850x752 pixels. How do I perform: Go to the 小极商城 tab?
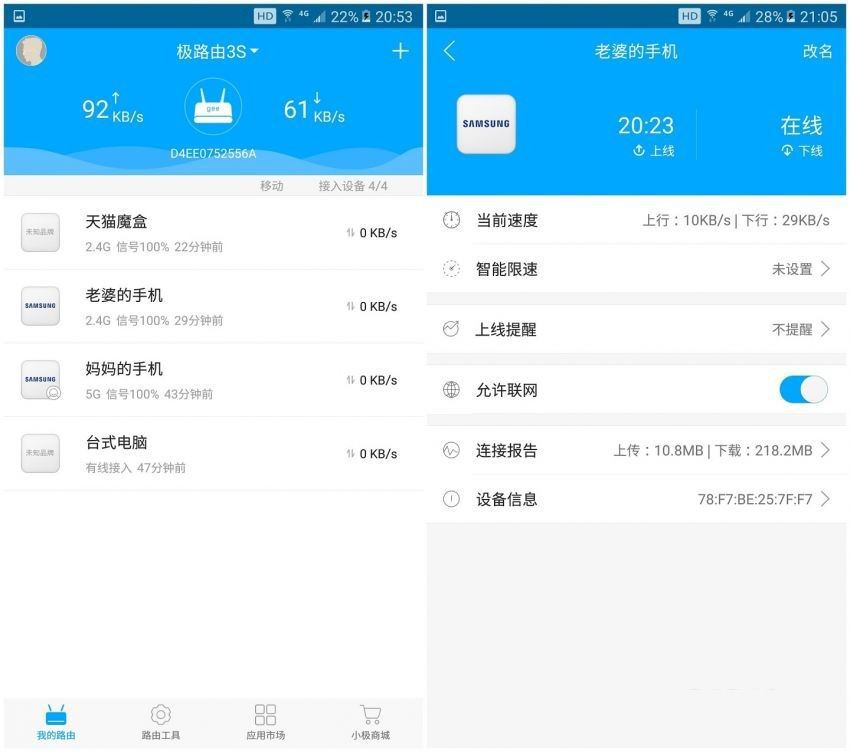[x=370, y=723]
